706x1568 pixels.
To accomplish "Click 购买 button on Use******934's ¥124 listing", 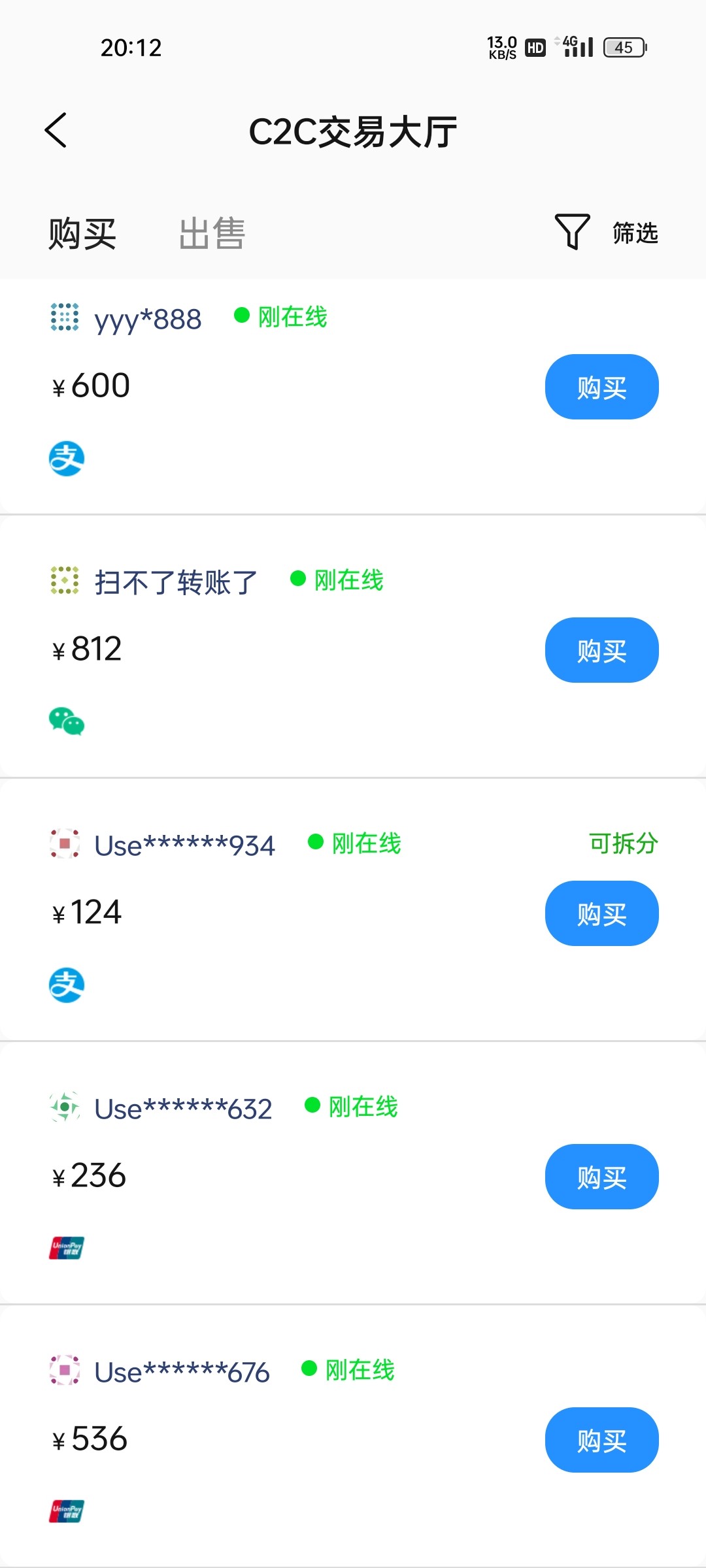I will coord(601,913).
